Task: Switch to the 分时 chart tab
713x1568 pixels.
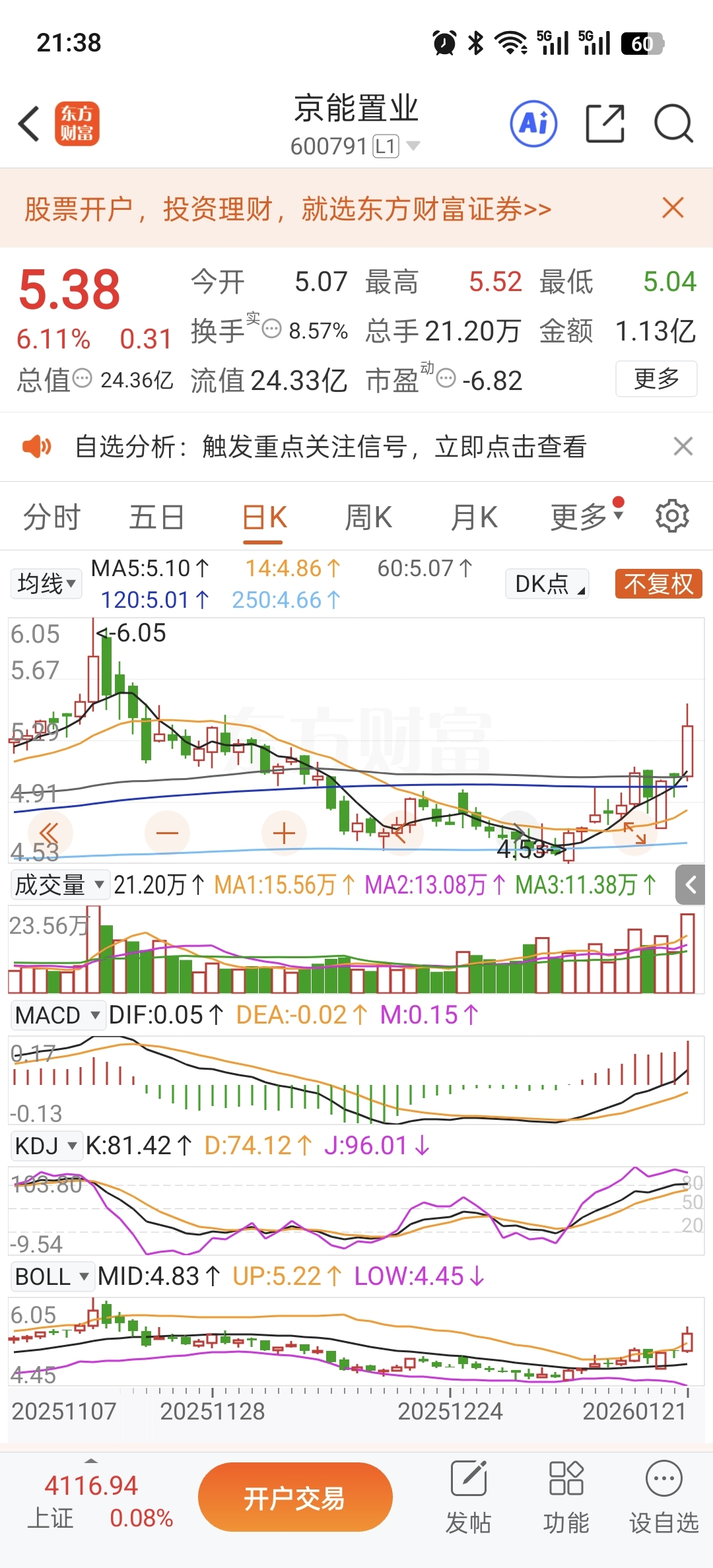Action: pos(51,517)
